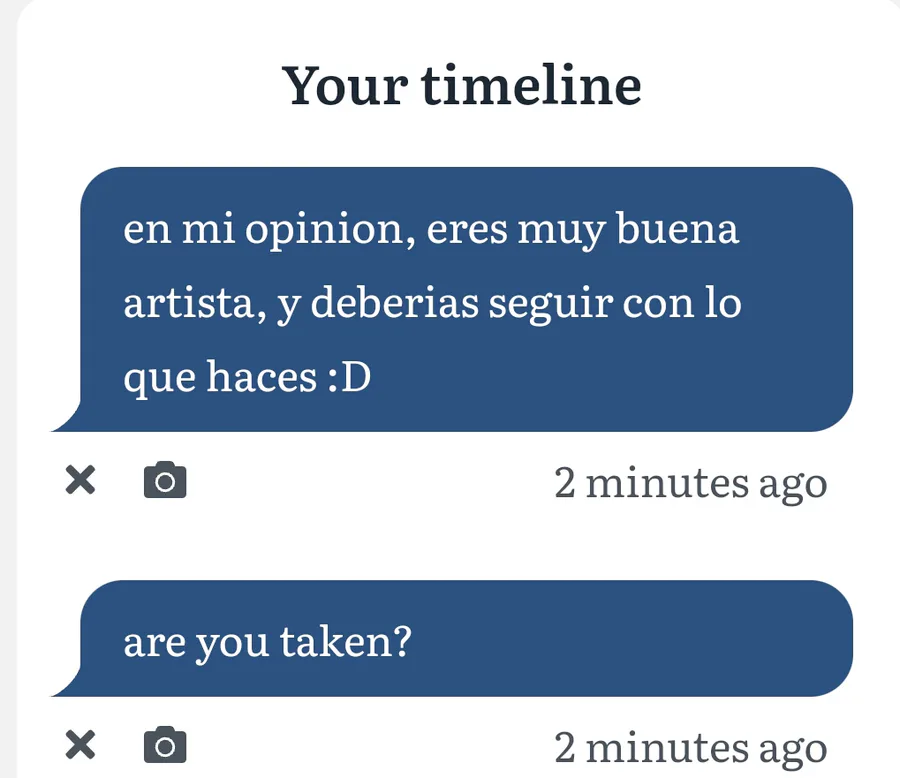
Task: Remove the 'are you taken?' message
Action: [x=80, y=745]
